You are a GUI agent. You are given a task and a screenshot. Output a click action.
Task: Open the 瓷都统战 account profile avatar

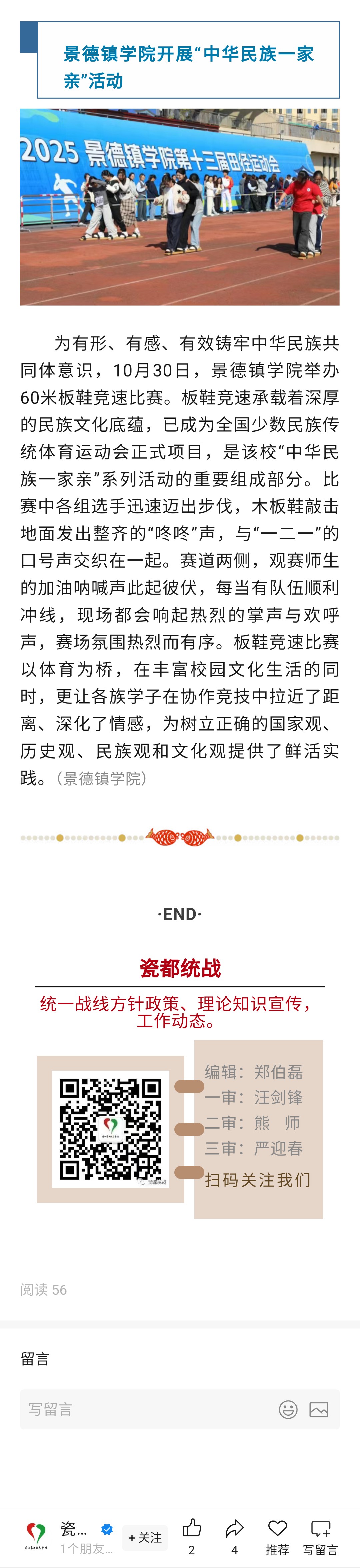pyautogui.click(x=36, y=1535)
